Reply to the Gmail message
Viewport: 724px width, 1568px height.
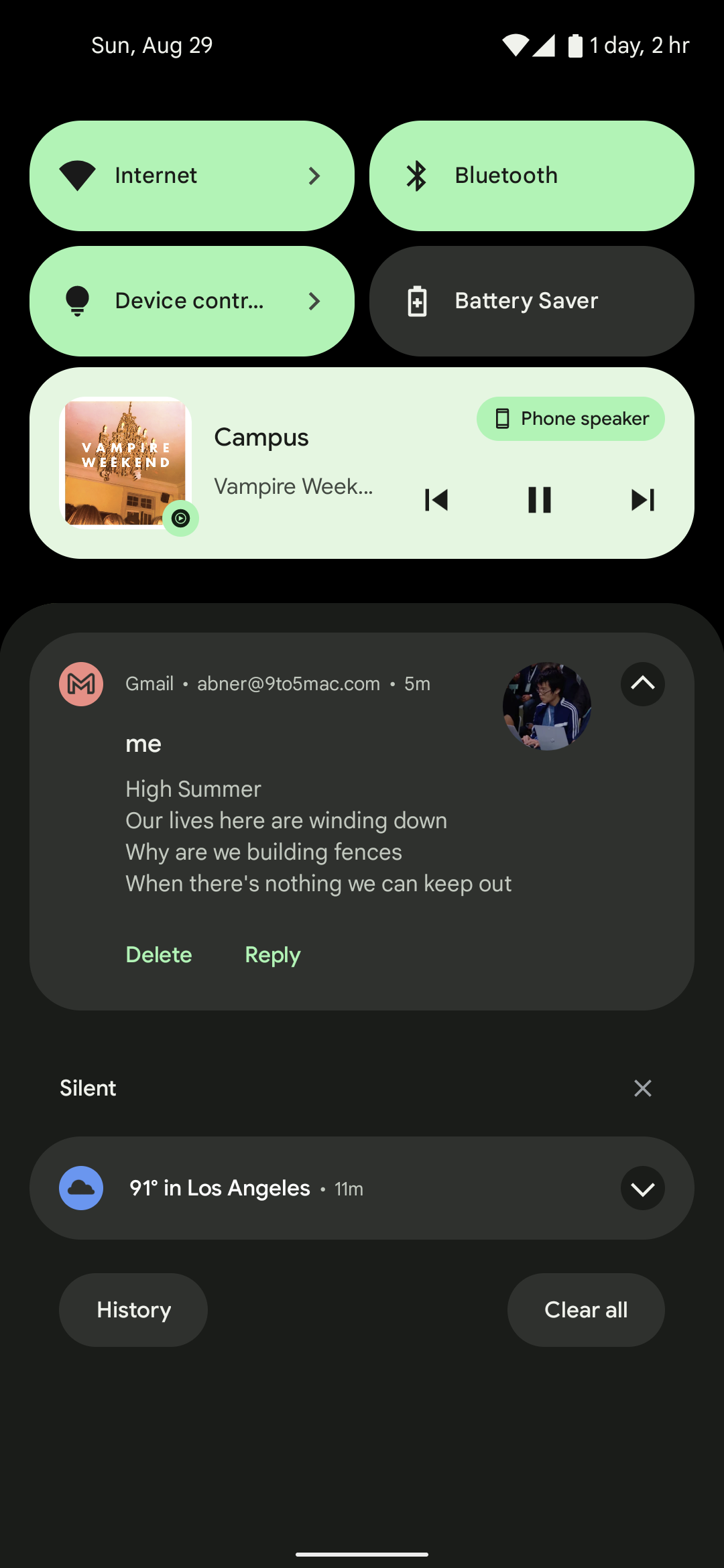coord(273,955)
